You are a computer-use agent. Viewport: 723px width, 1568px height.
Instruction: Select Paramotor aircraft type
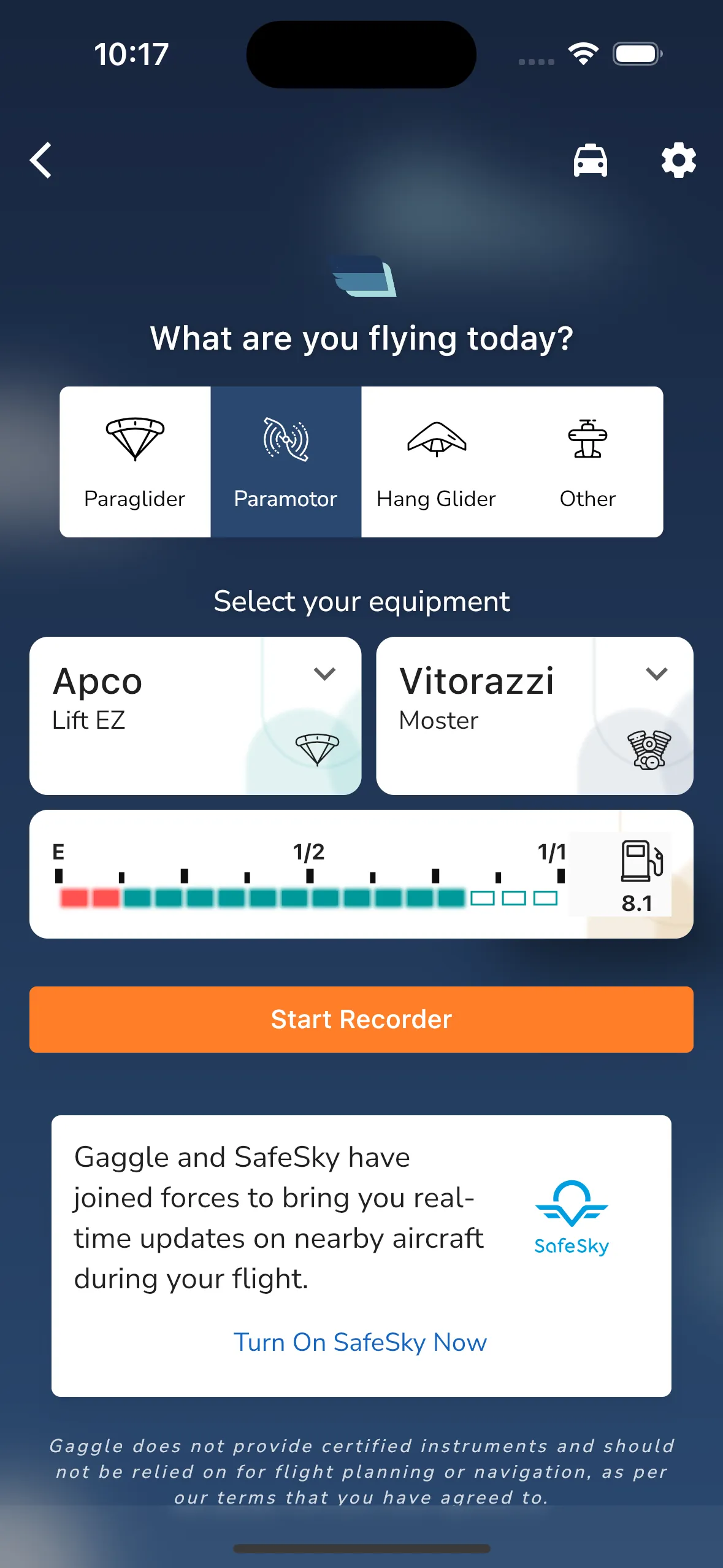(x=286, y=462)
